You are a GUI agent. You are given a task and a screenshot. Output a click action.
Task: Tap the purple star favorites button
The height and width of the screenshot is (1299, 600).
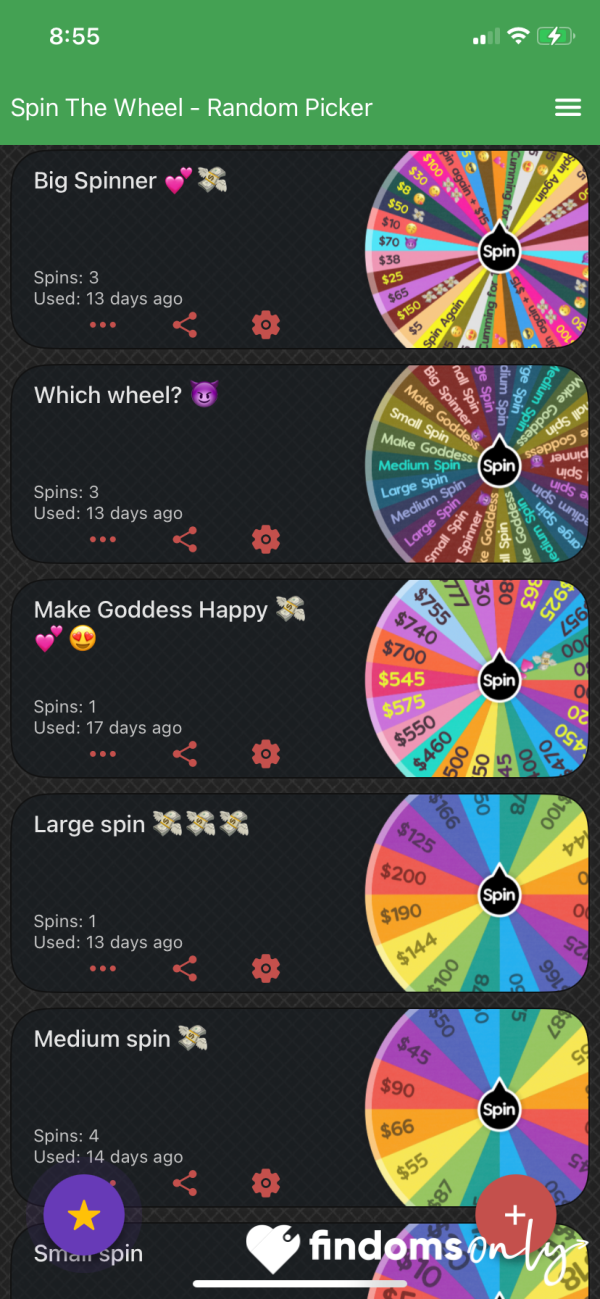pyautogui.click(x=84, y=1215)
